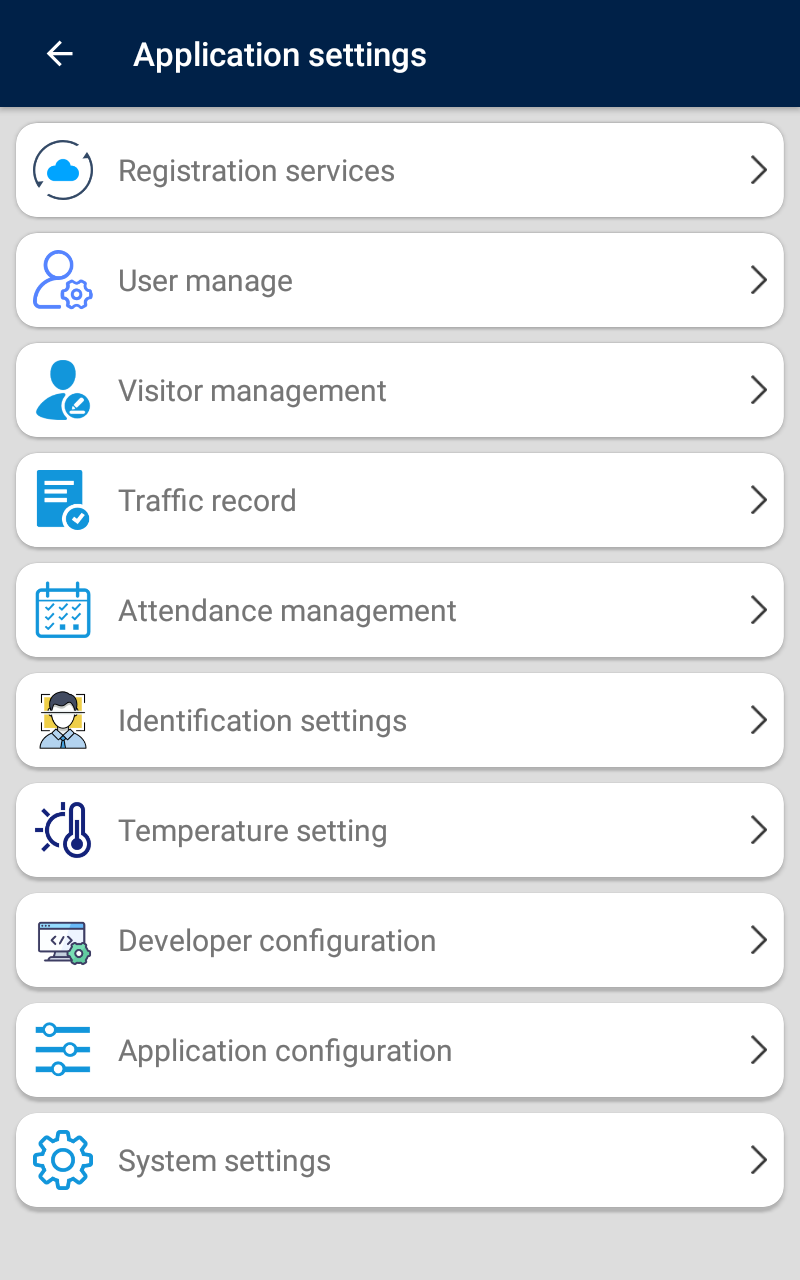View the Traffic record
Viewport: 800px width, 1280px height.
[x=400, y=500]
